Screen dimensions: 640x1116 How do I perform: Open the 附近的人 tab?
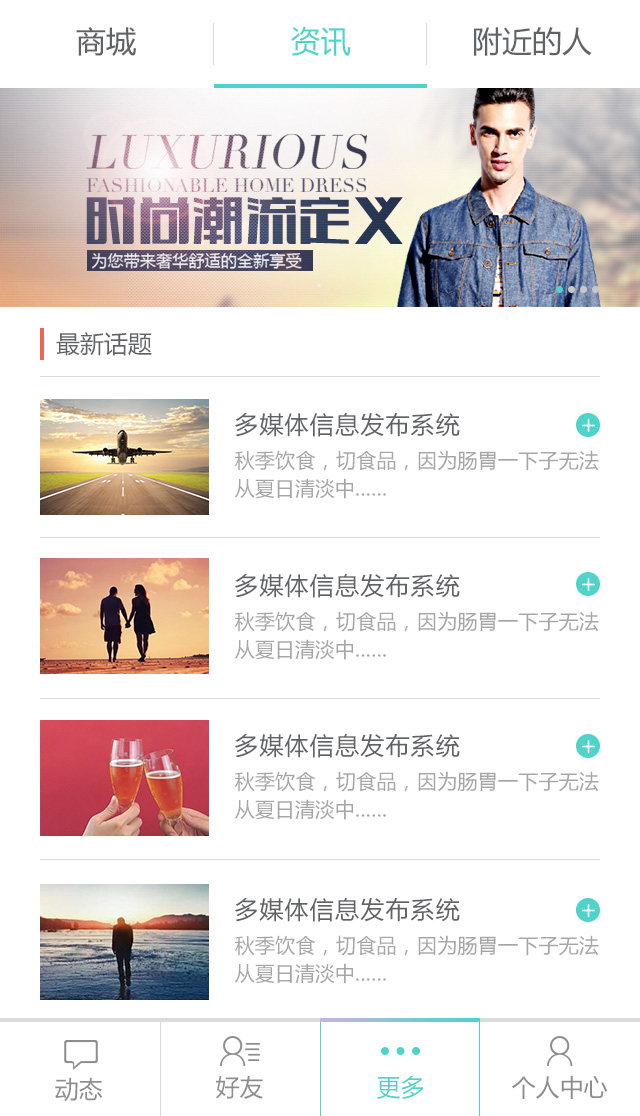pyautogui.click(x=532, y=43)
